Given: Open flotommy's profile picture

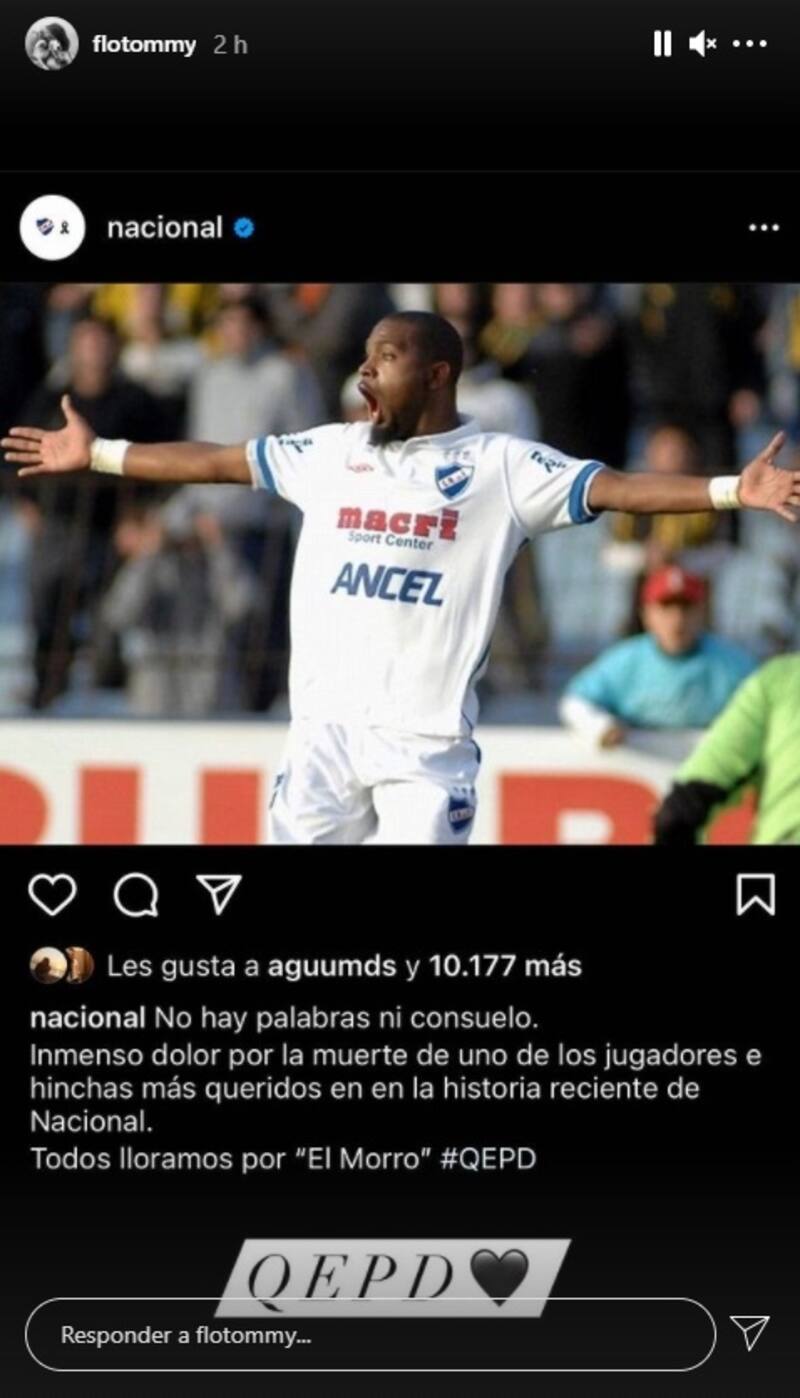Looking at the screenshot, I should (x=51, y=44).
